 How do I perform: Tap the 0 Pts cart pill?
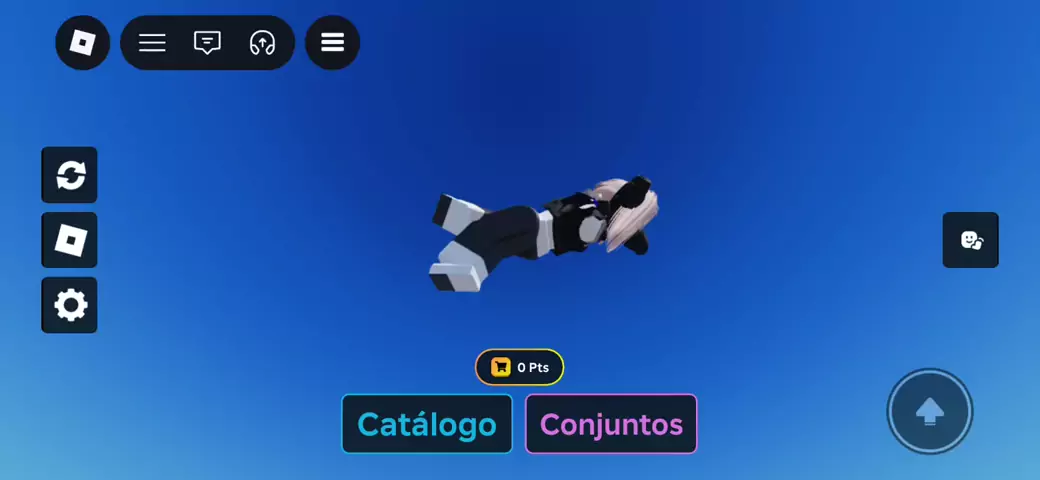click(x=519, y=367)
